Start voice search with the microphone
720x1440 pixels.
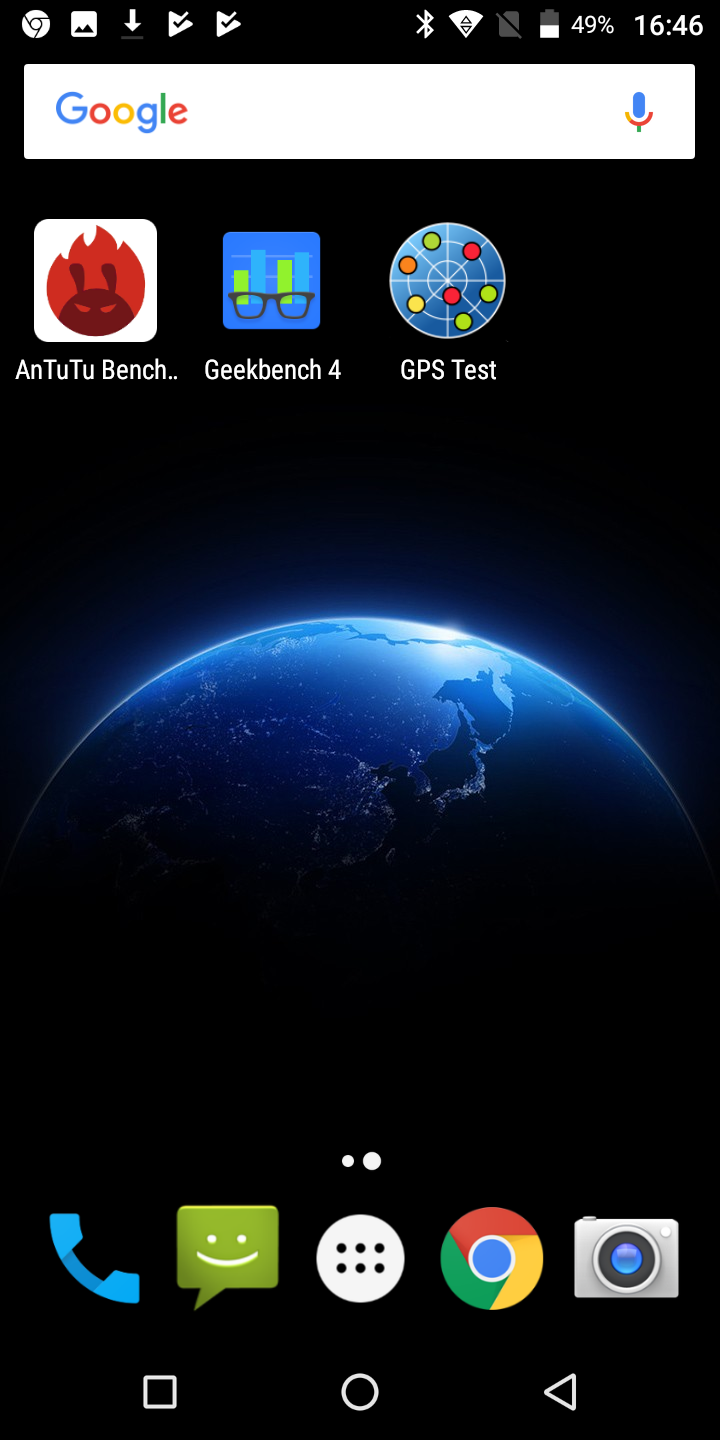(638, 111)
